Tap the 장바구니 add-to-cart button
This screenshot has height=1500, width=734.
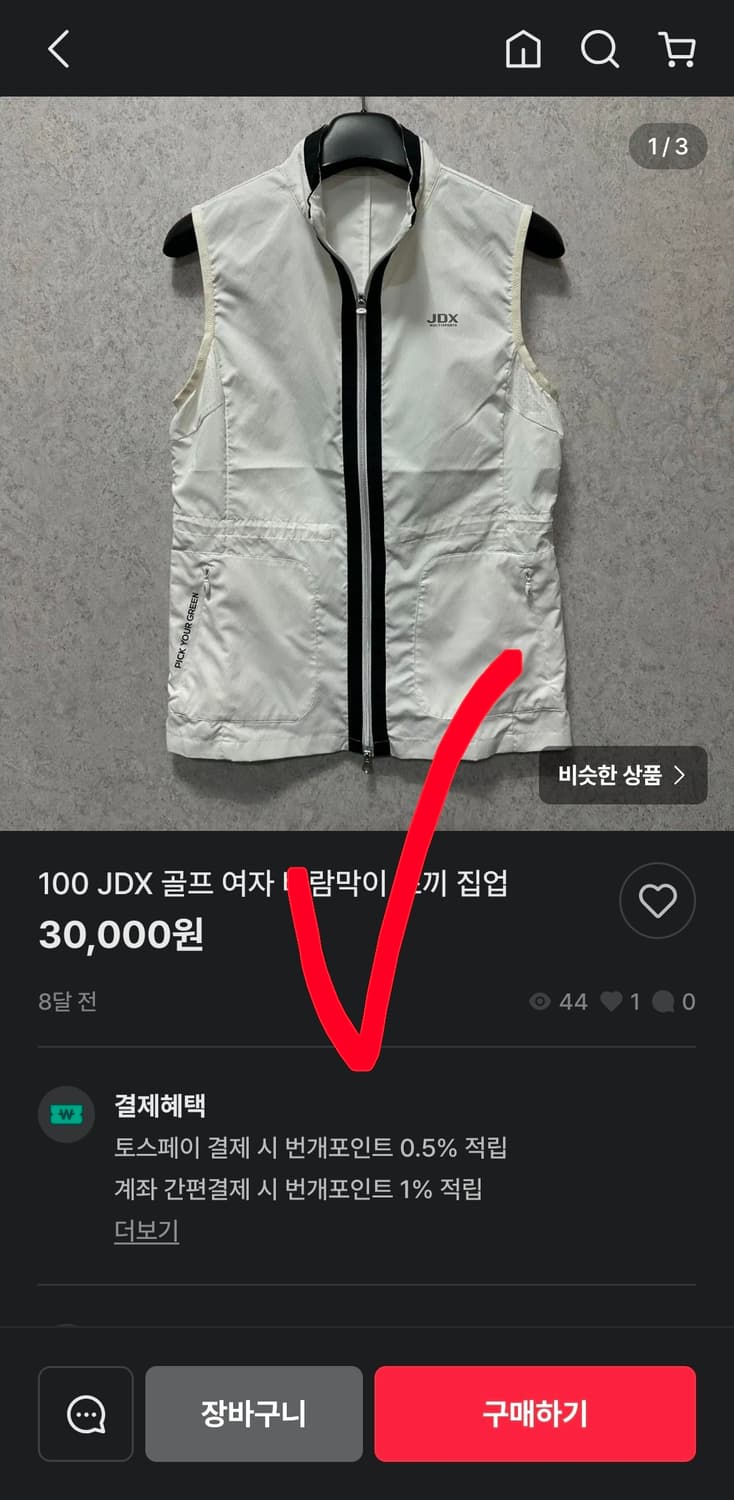tap(253, 1414)
